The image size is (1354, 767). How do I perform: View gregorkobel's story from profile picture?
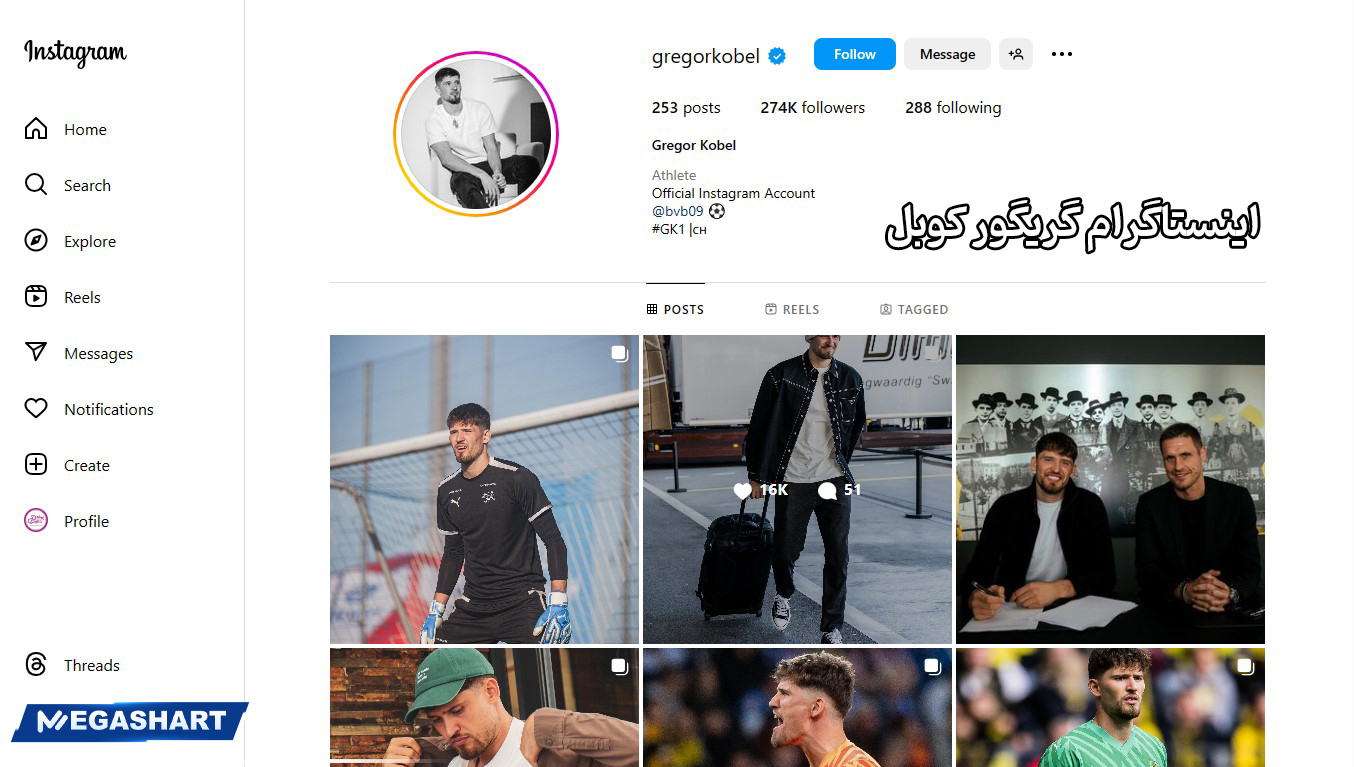(x=475, y=134)
